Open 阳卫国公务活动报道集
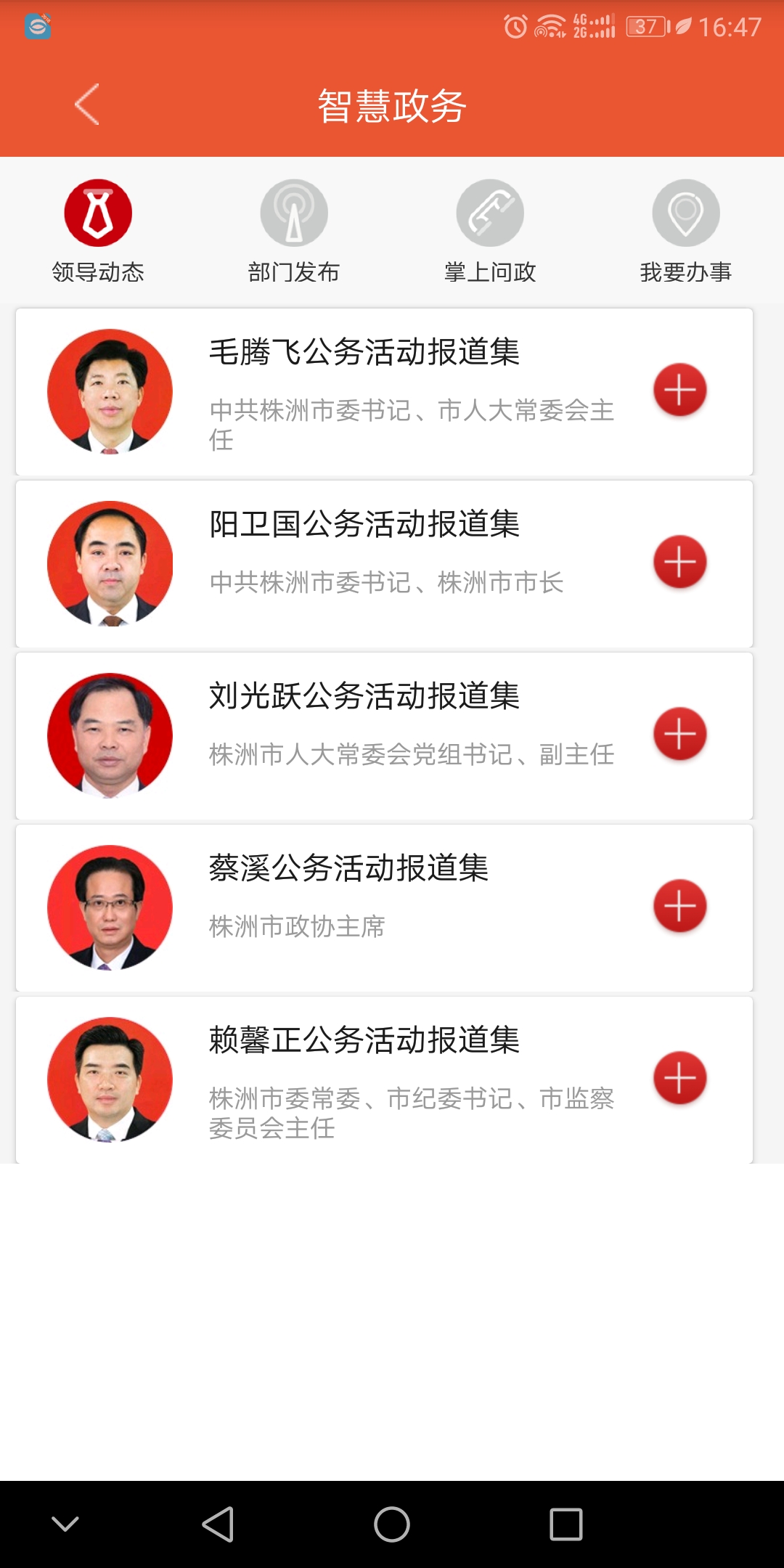Screen dimensions: 784x1568 (364, 525)
